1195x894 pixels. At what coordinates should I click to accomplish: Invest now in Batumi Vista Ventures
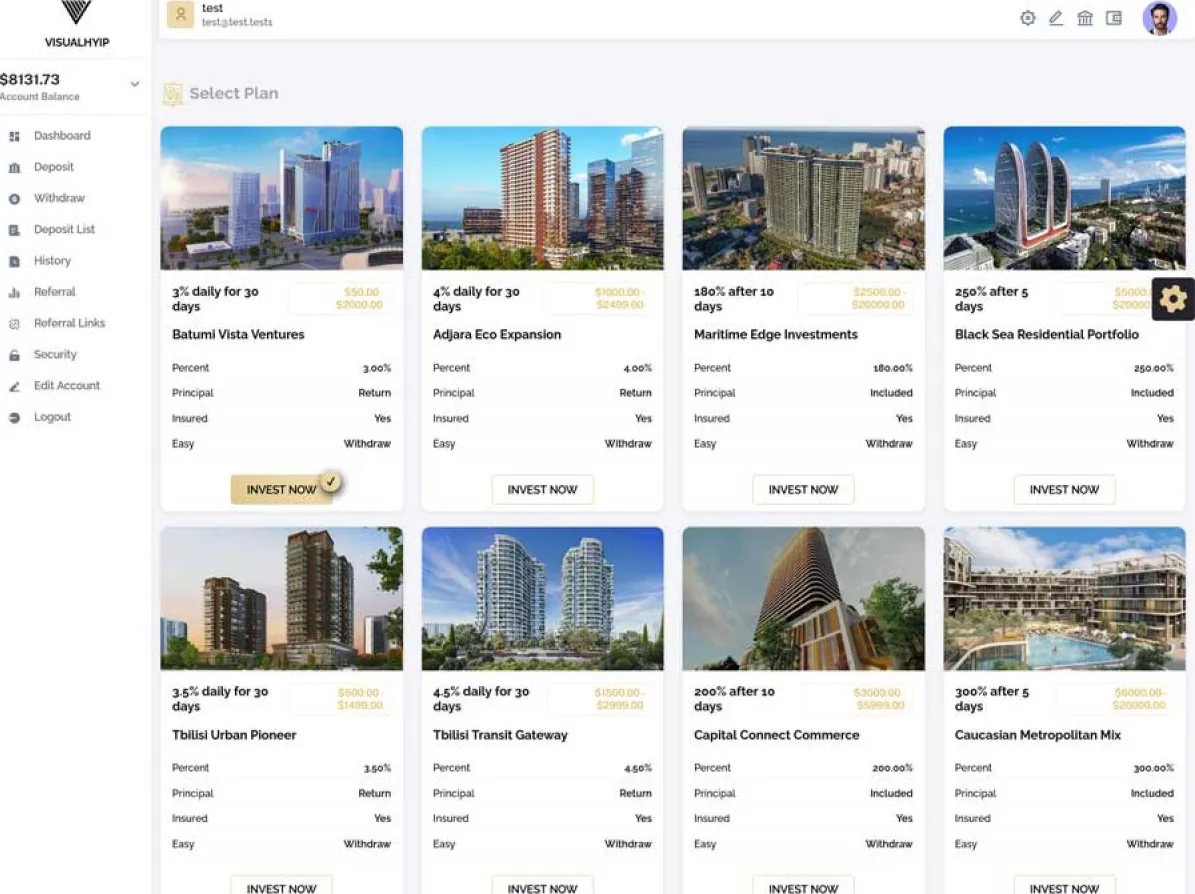click(x=281, y=490)
